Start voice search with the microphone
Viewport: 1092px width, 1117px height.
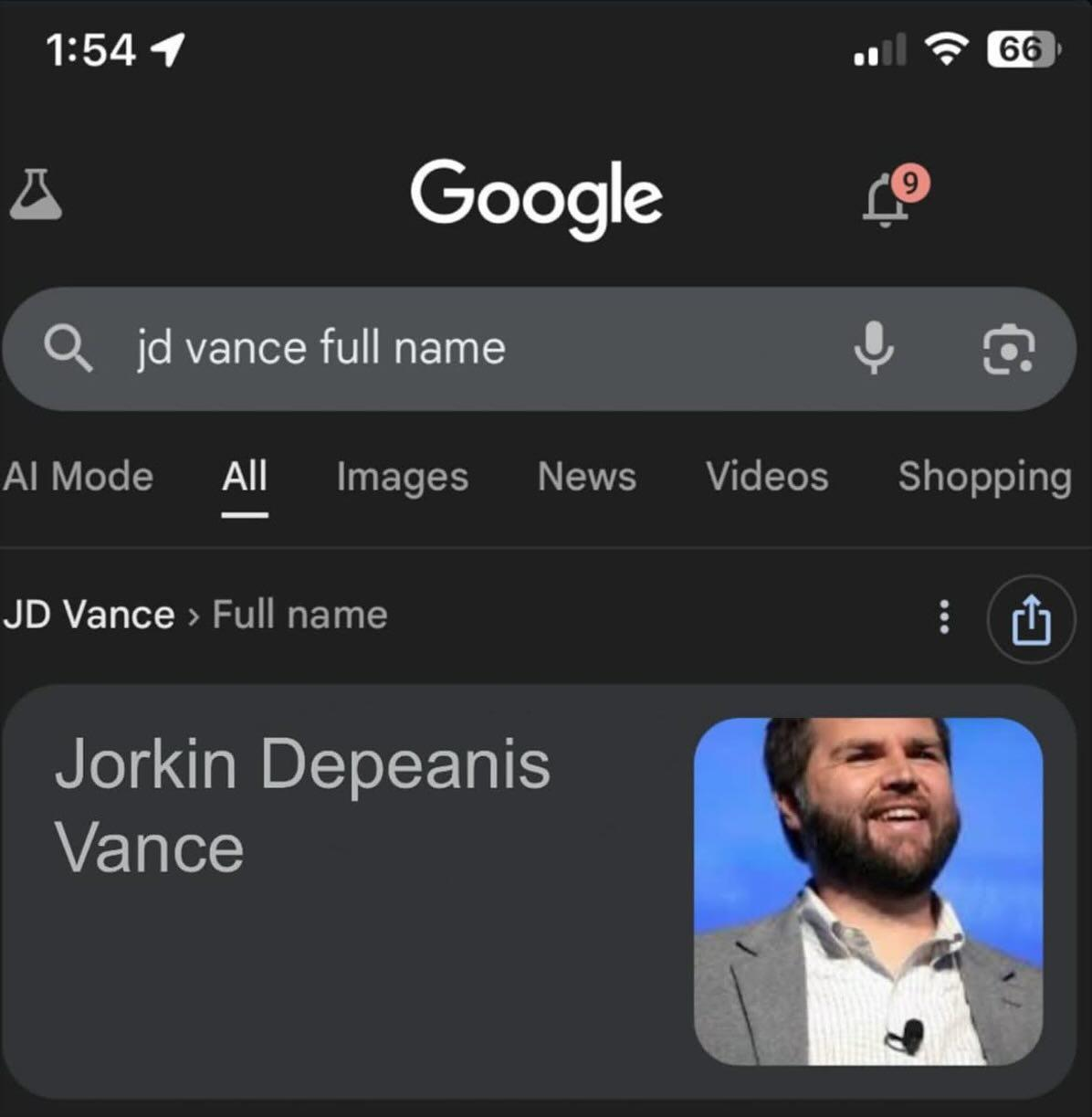coord(873,348)
